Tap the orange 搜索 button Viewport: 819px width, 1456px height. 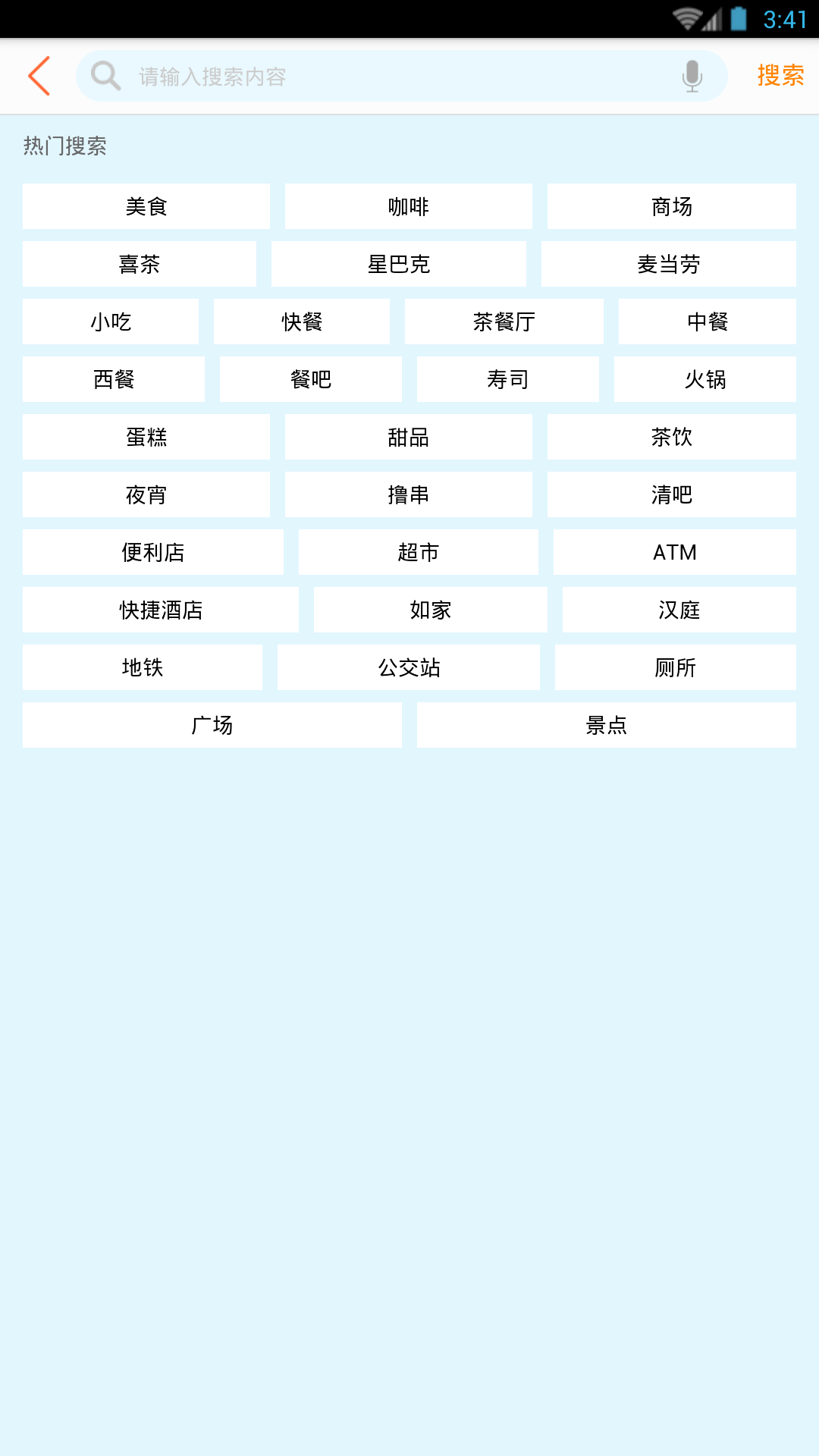780,76
